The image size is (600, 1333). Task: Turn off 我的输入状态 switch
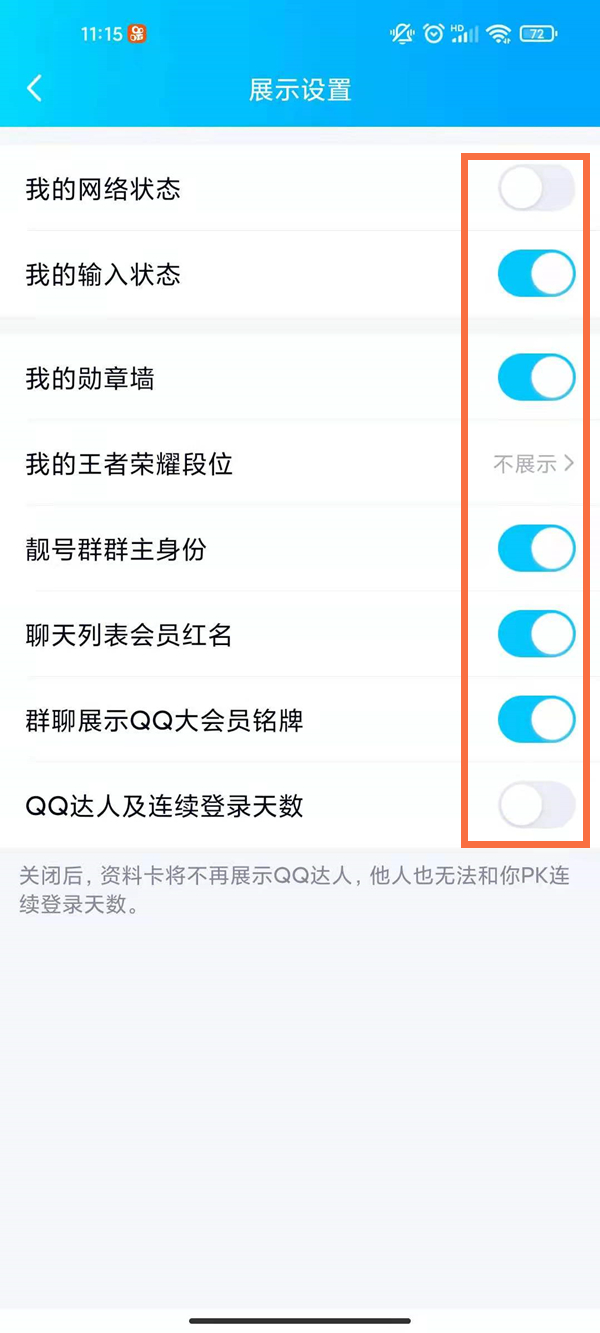536,274
